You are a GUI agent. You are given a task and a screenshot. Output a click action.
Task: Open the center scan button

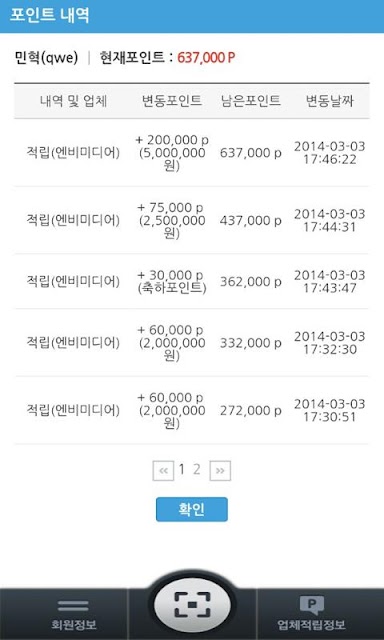pyautogui.click(x=192, y=604)
